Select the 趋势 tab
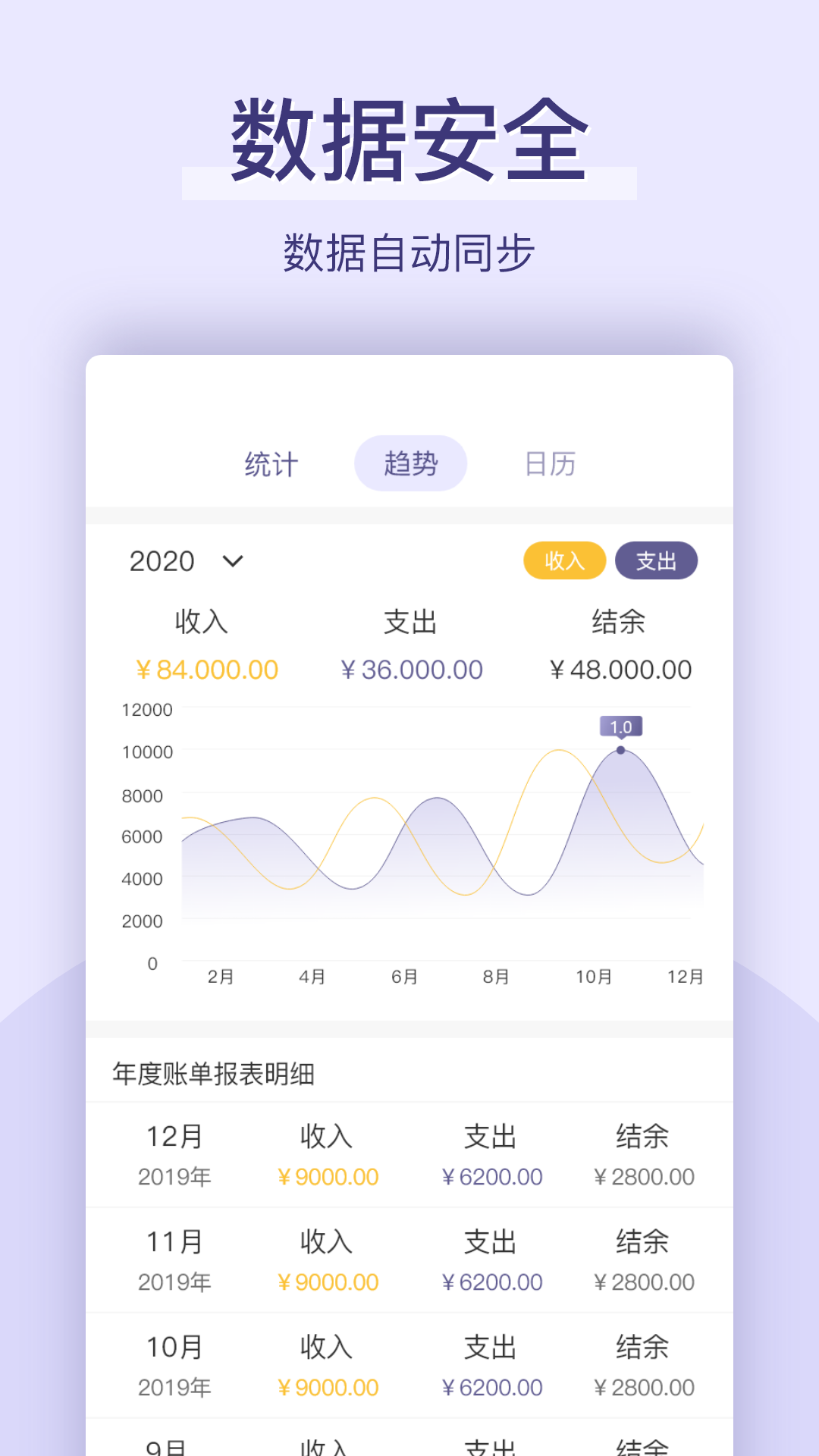The height and width of the screenshot is (1456, 819). tap(410, 463)
